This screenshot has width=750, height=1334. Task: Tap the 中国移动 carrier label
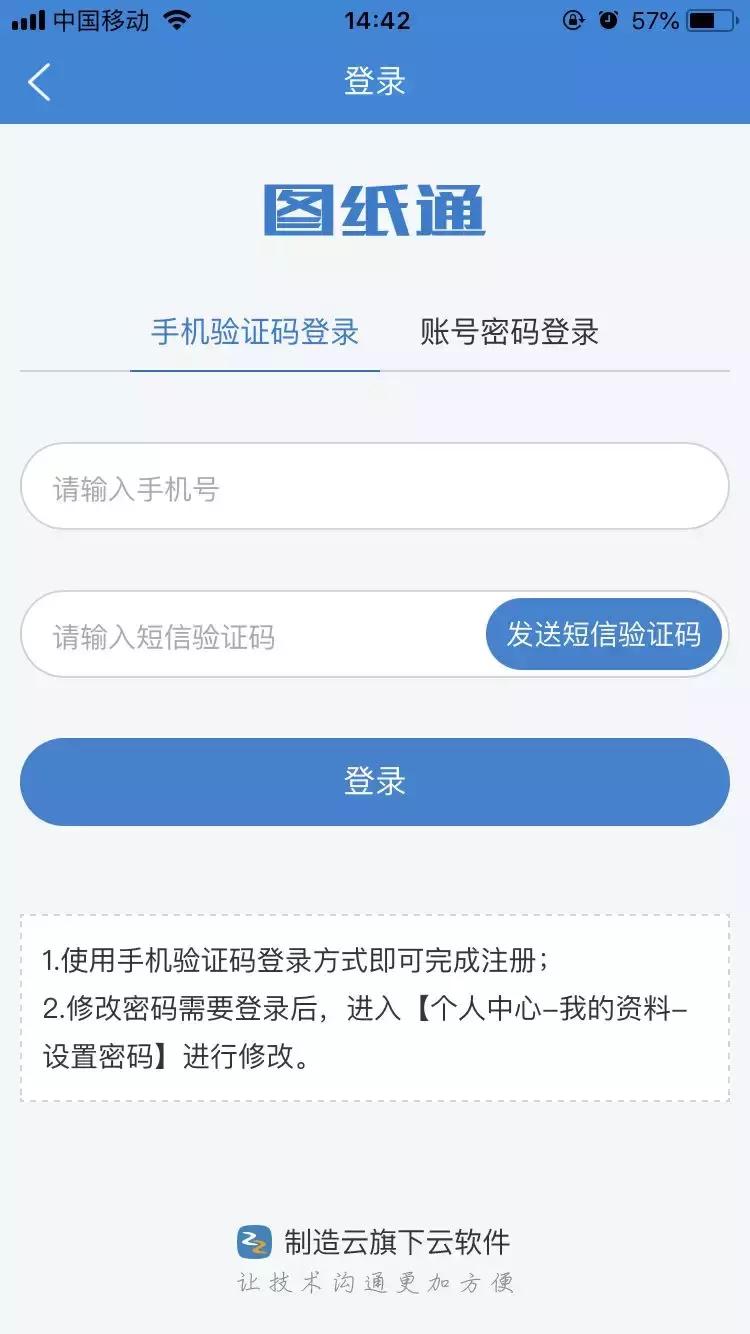100,20
